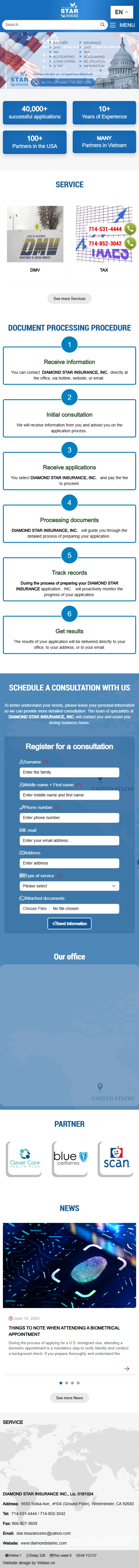This screenshot has height=1568, width=139.
Task: Focus the Phone number input field
Action: (69, 818)
